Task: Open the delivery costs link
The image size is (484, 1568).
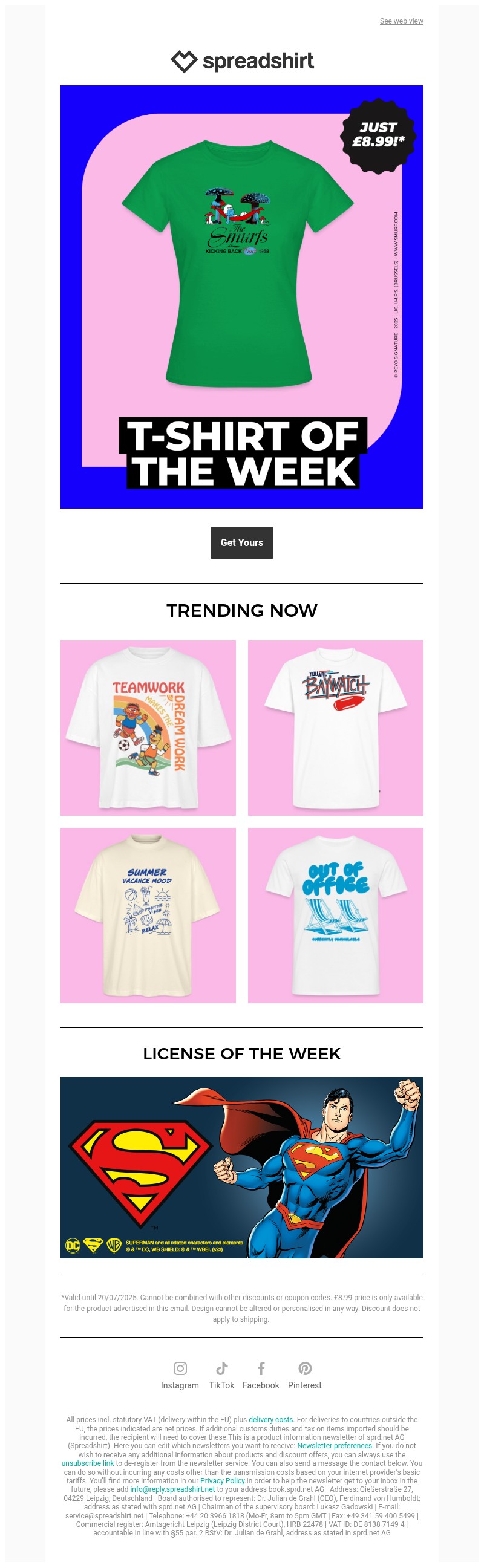Action: pos(270,1419)
